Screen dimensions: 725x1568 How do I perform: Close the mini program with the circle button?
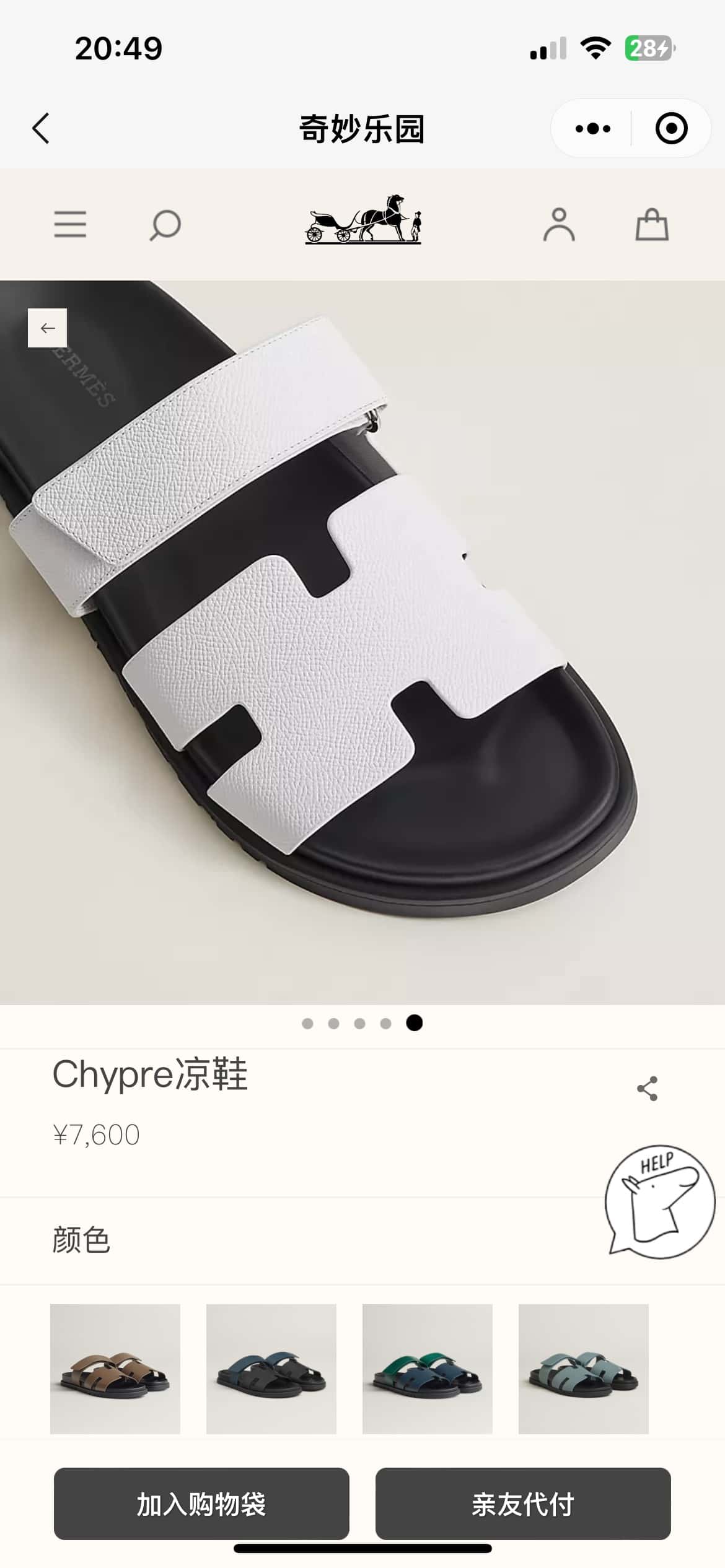[671, 129]
